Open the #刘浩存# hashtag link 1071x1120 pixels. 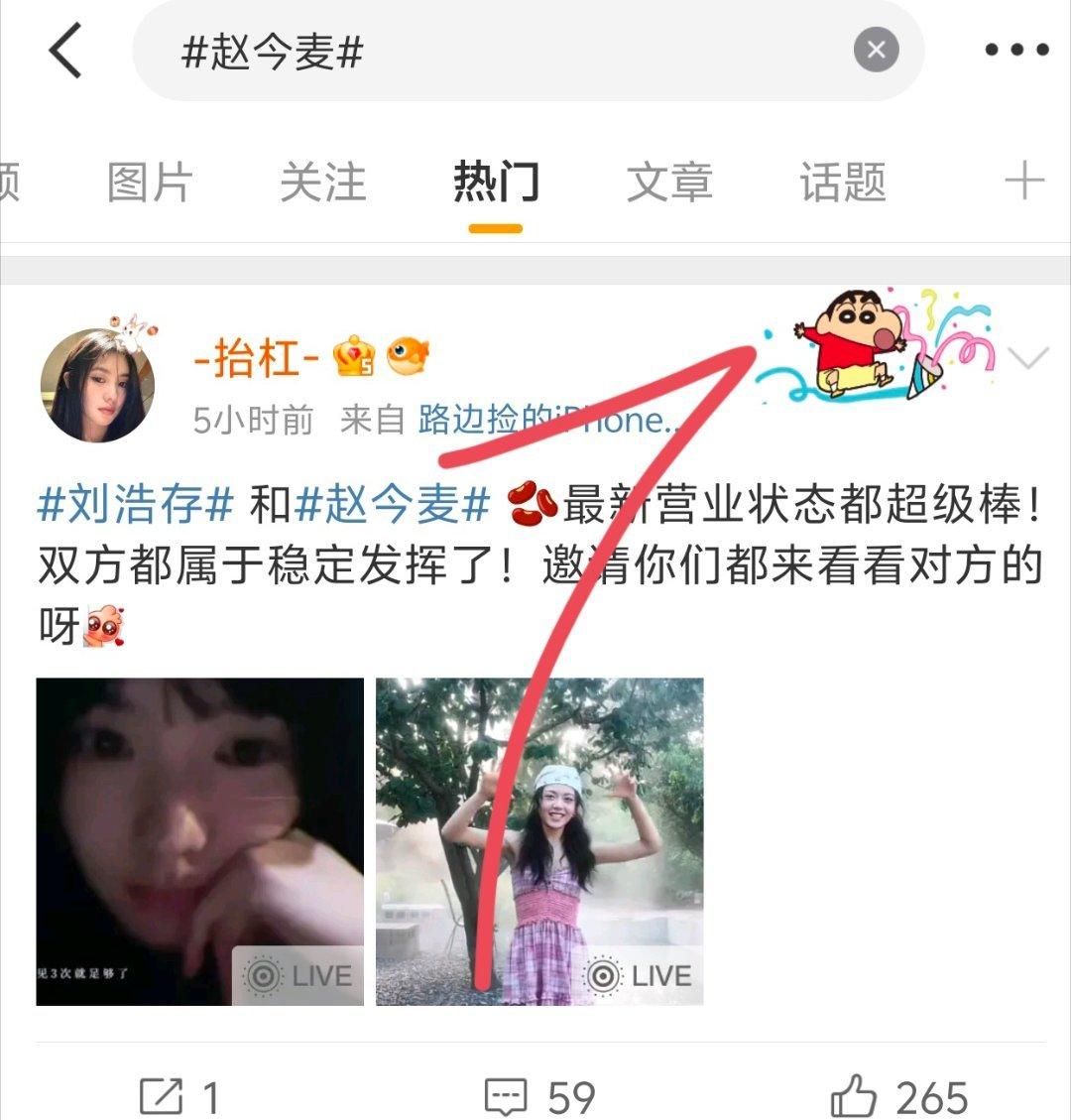pyautogui.click(x=135, y=507)
